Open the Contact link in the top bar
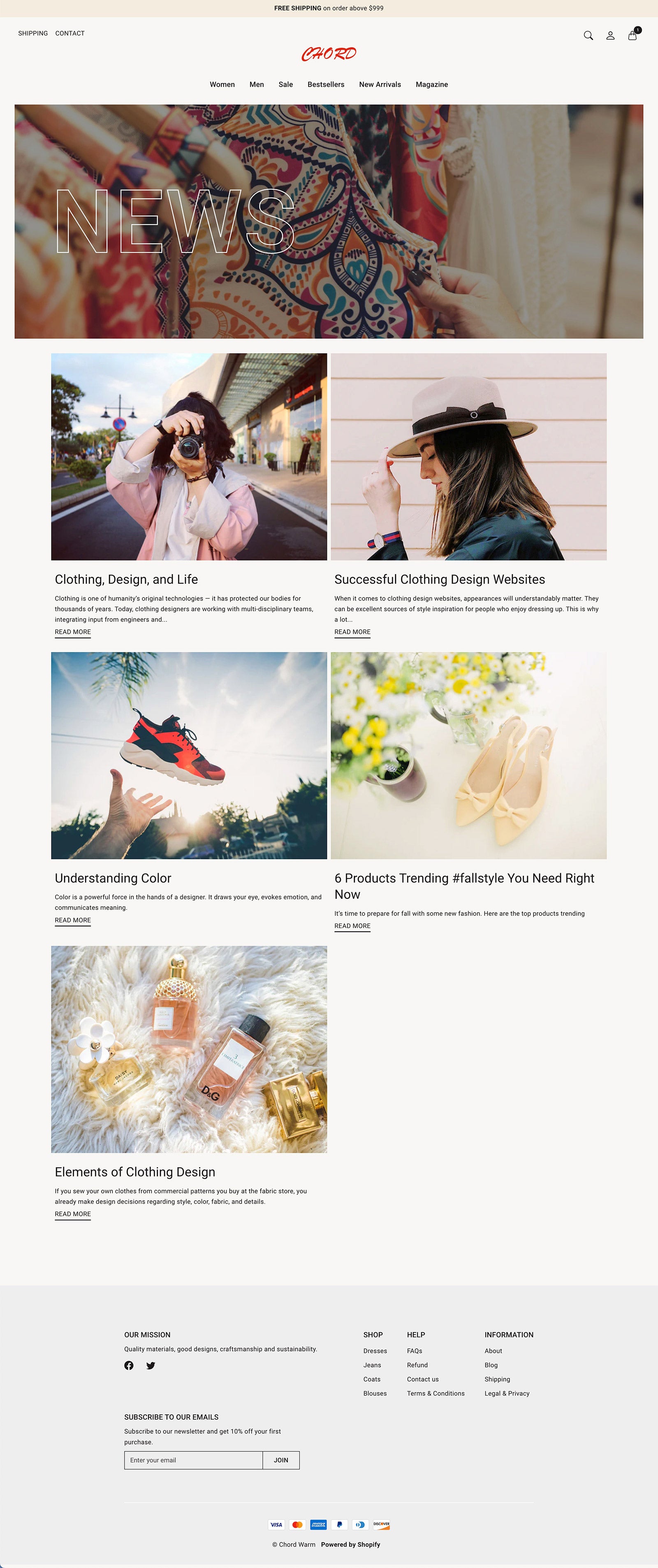Image resolution: width=658 pixels, height=1568 pixels. [x=70, y=33]
